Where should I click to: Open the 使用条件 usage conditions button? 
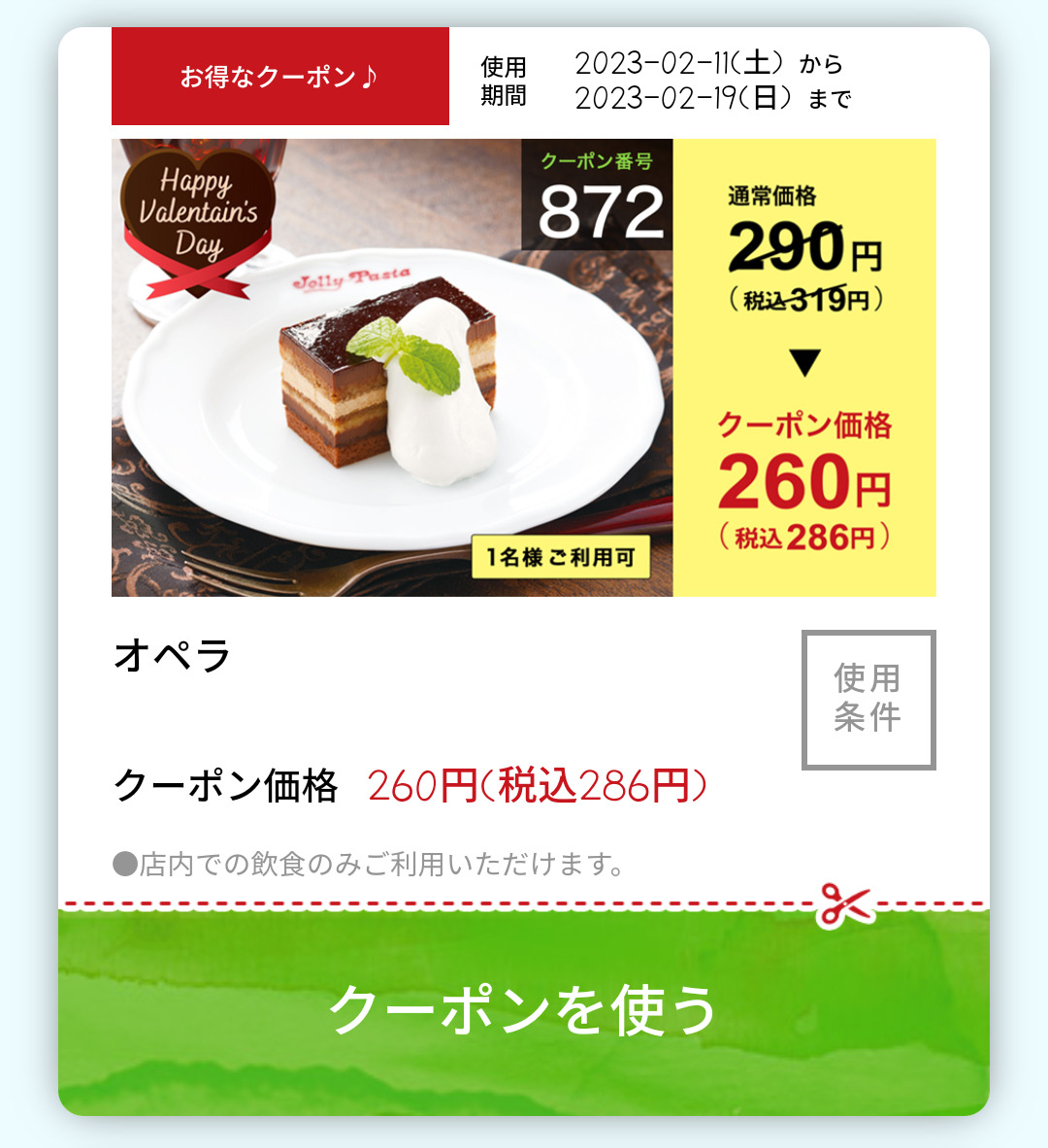(x=868, y=700)
